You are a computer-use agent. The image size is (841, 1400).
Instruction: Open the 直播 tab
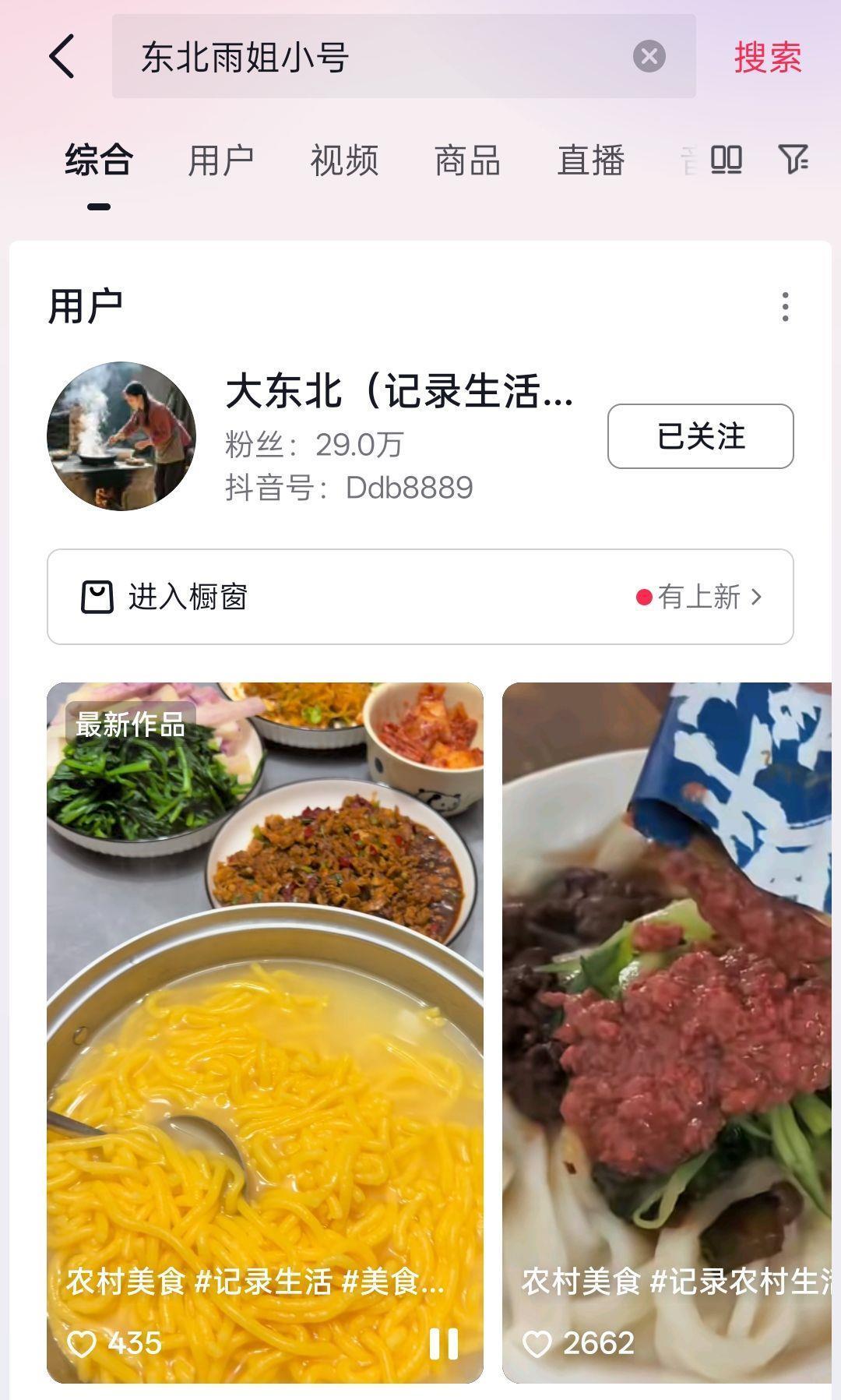(591, 161)
